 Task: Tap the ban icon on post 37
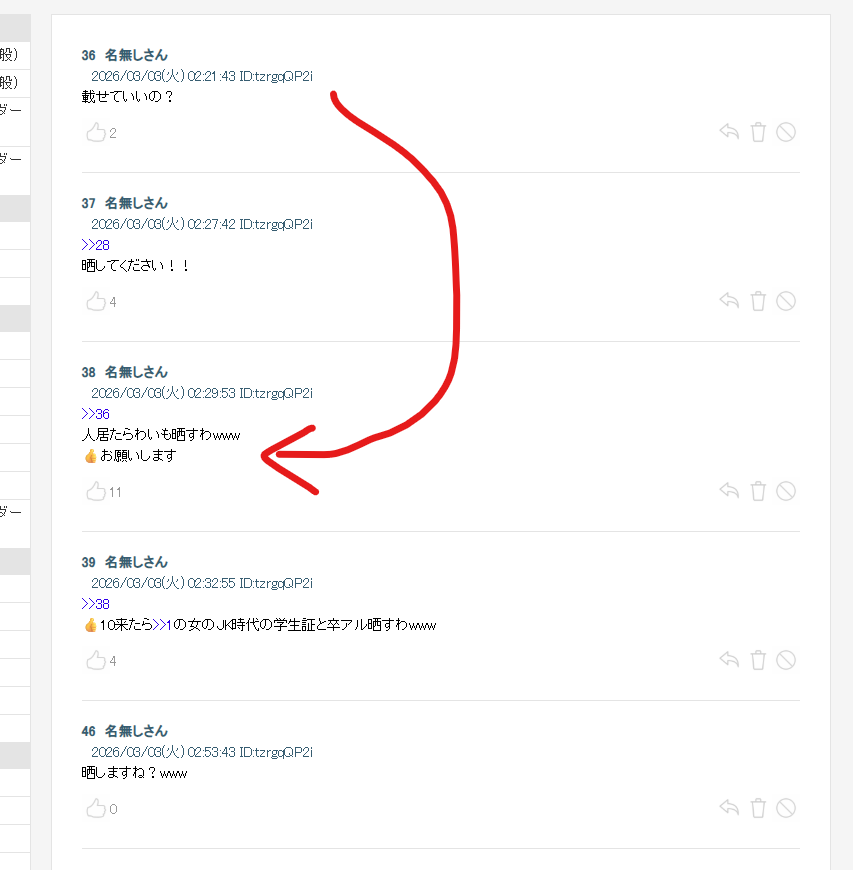(786, 301)
